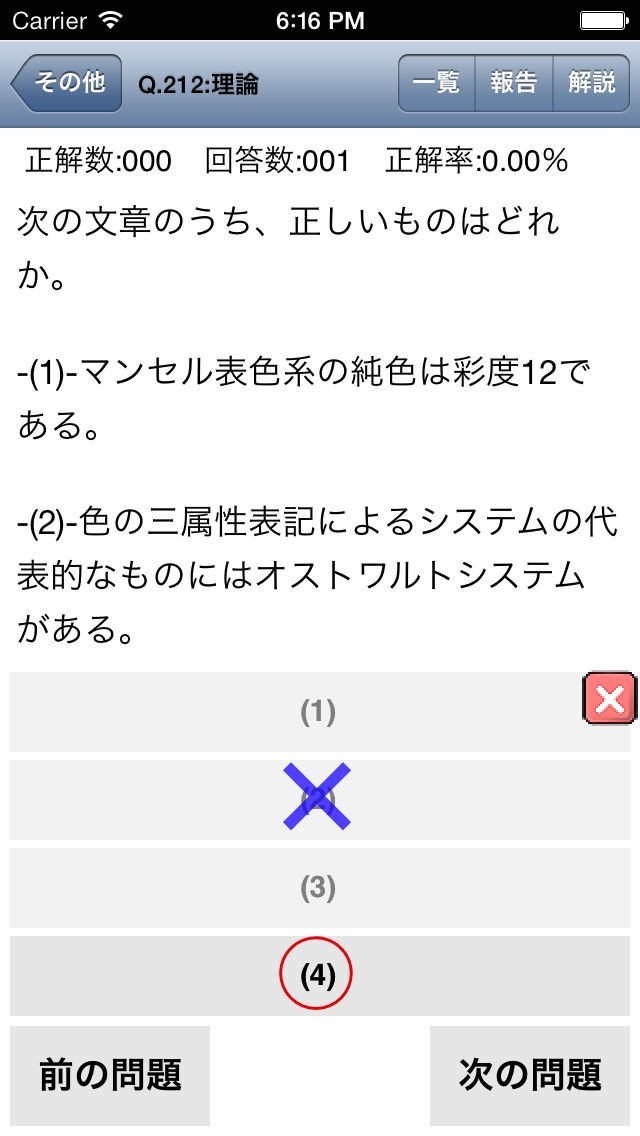Open the 一覧 question list

[x=436, y=83]
